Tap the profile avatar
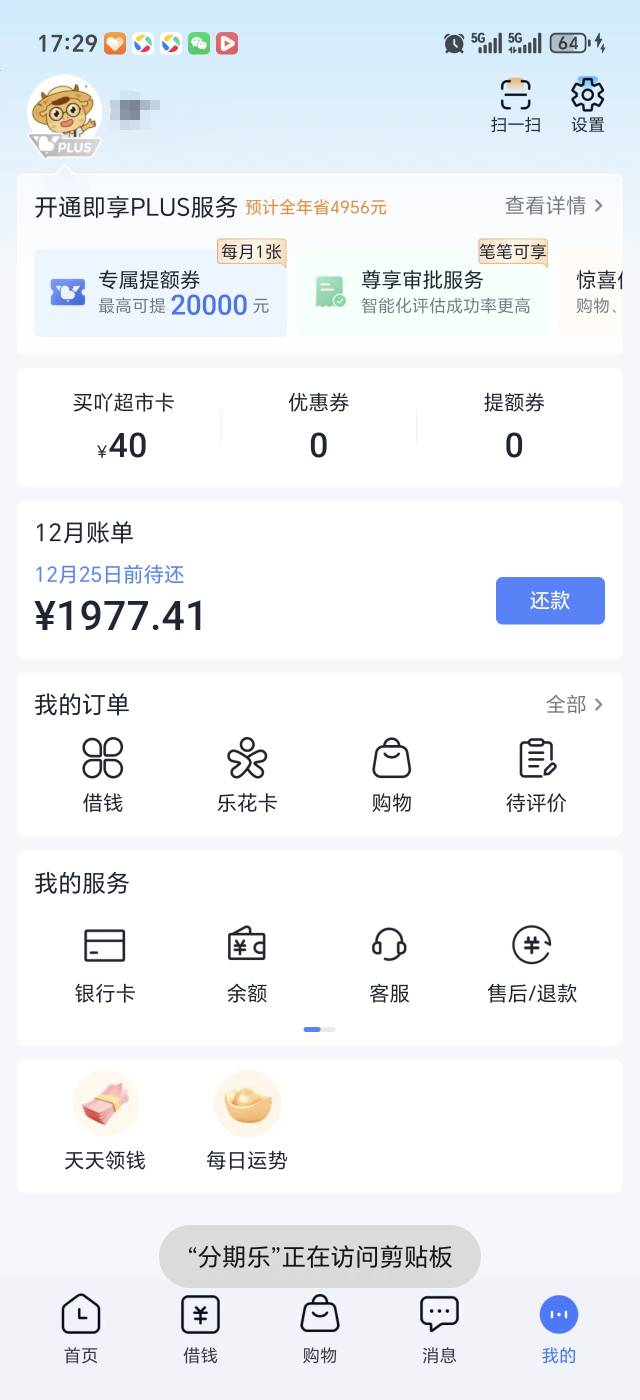This screenshot has height=1400, width=640. pos(64,112)
